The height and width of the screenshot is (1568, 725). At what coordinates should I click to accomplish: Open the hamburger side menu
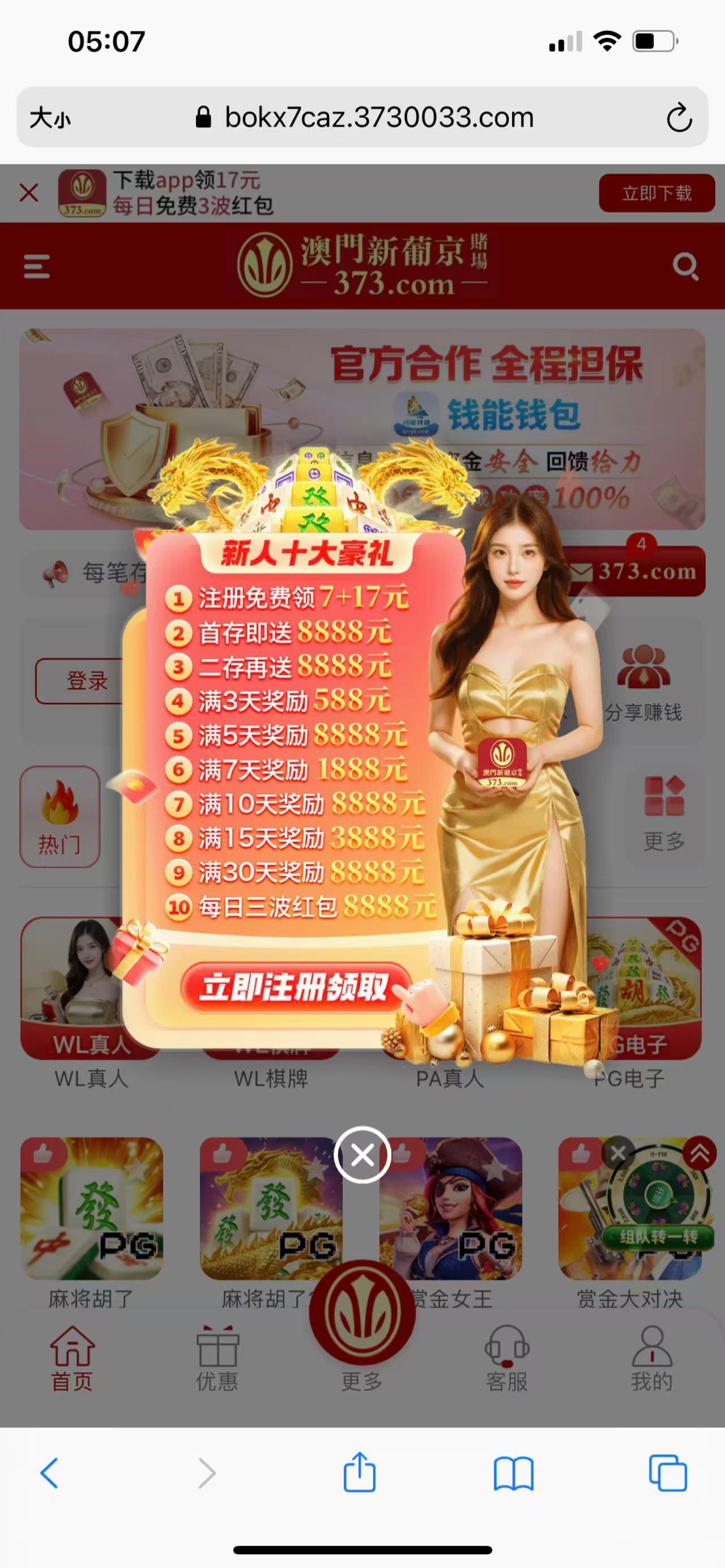(37, 267)
